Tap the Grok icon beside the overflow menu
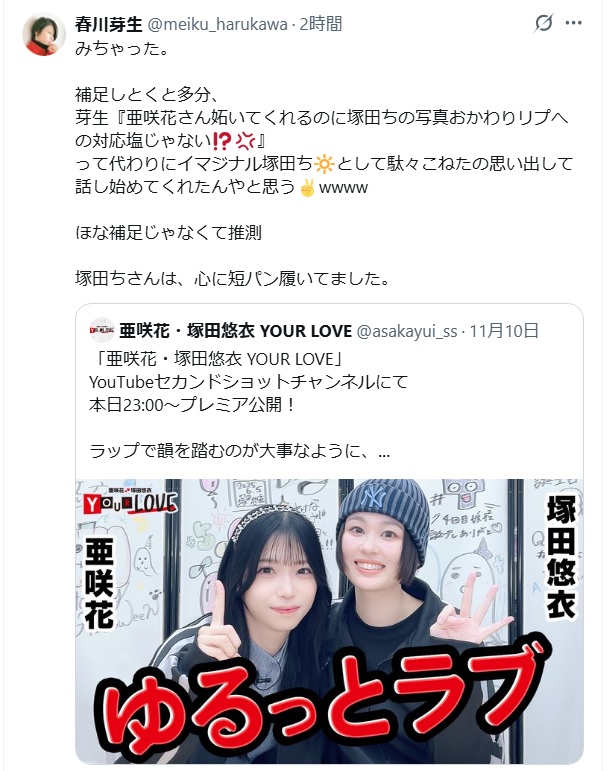 [544, 23]
